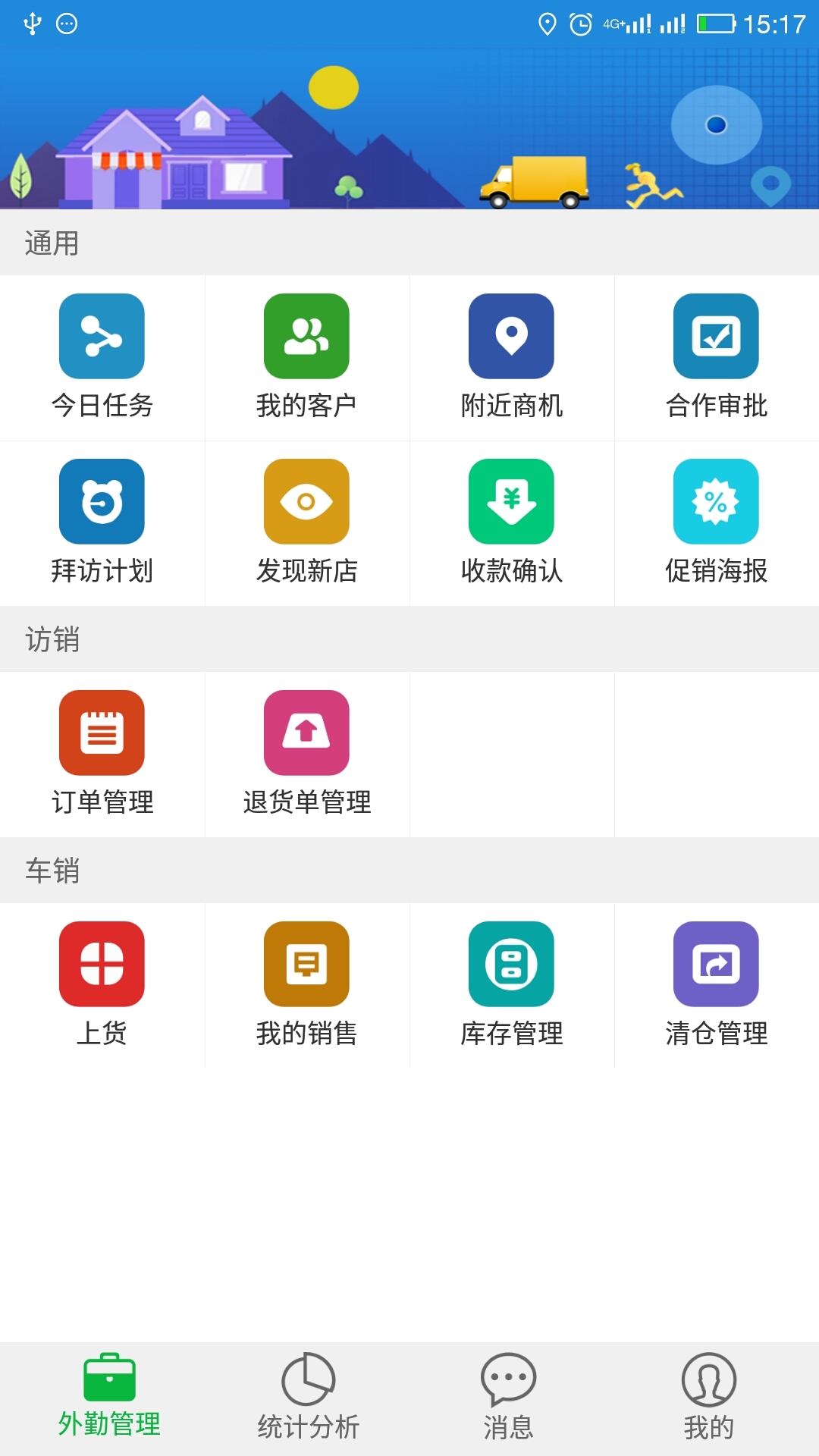Go to the 我的 profile tab
The width and height of the screenshot is (819, 1456).
(x=708, y=1396)
